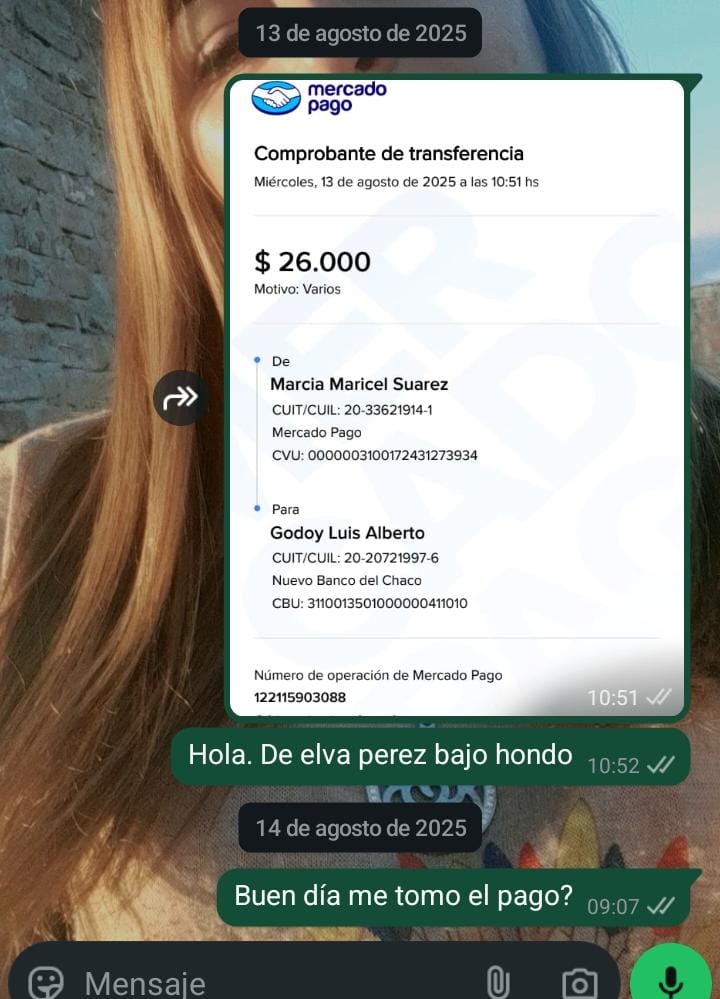Open the camera from the message bar

(579, 982)
